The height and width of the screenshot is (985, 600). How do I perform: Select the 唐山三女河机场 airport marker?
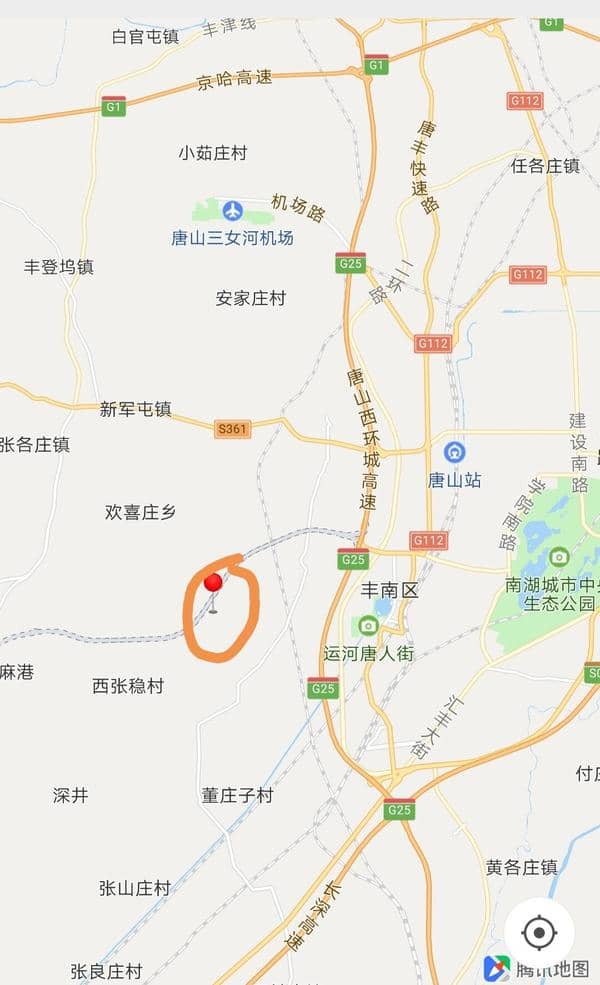pos(232,211)
